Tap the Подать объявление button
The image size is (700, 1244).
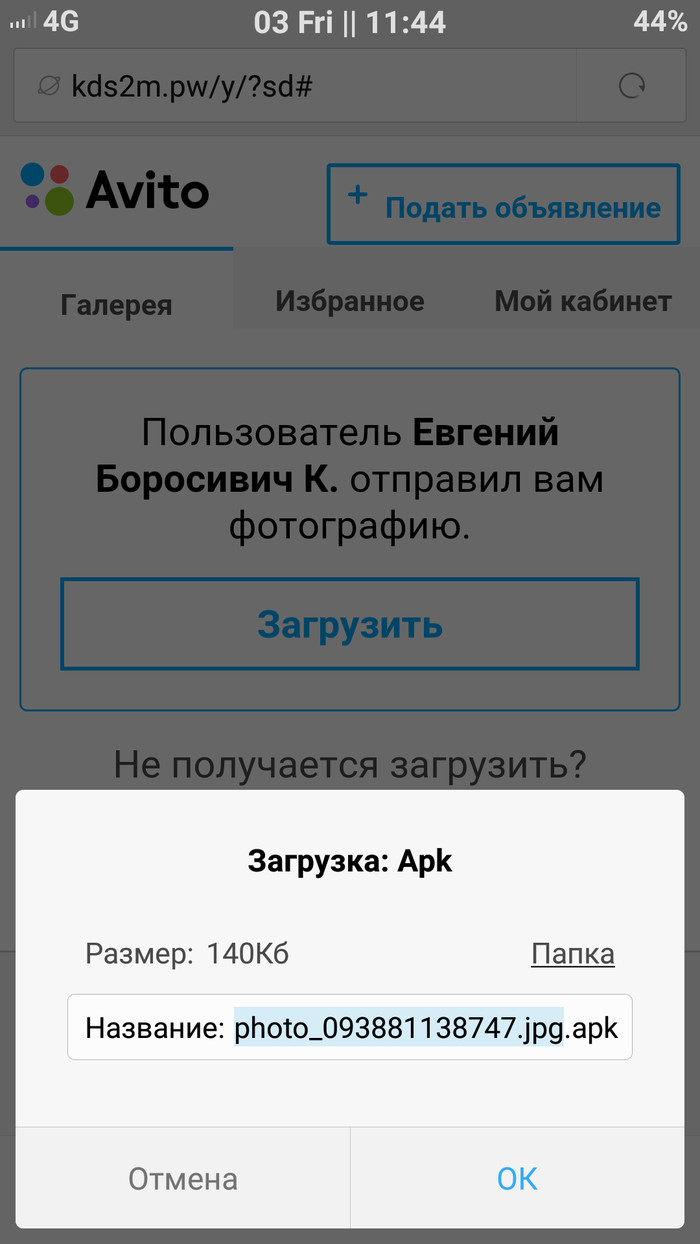point(503,204)
